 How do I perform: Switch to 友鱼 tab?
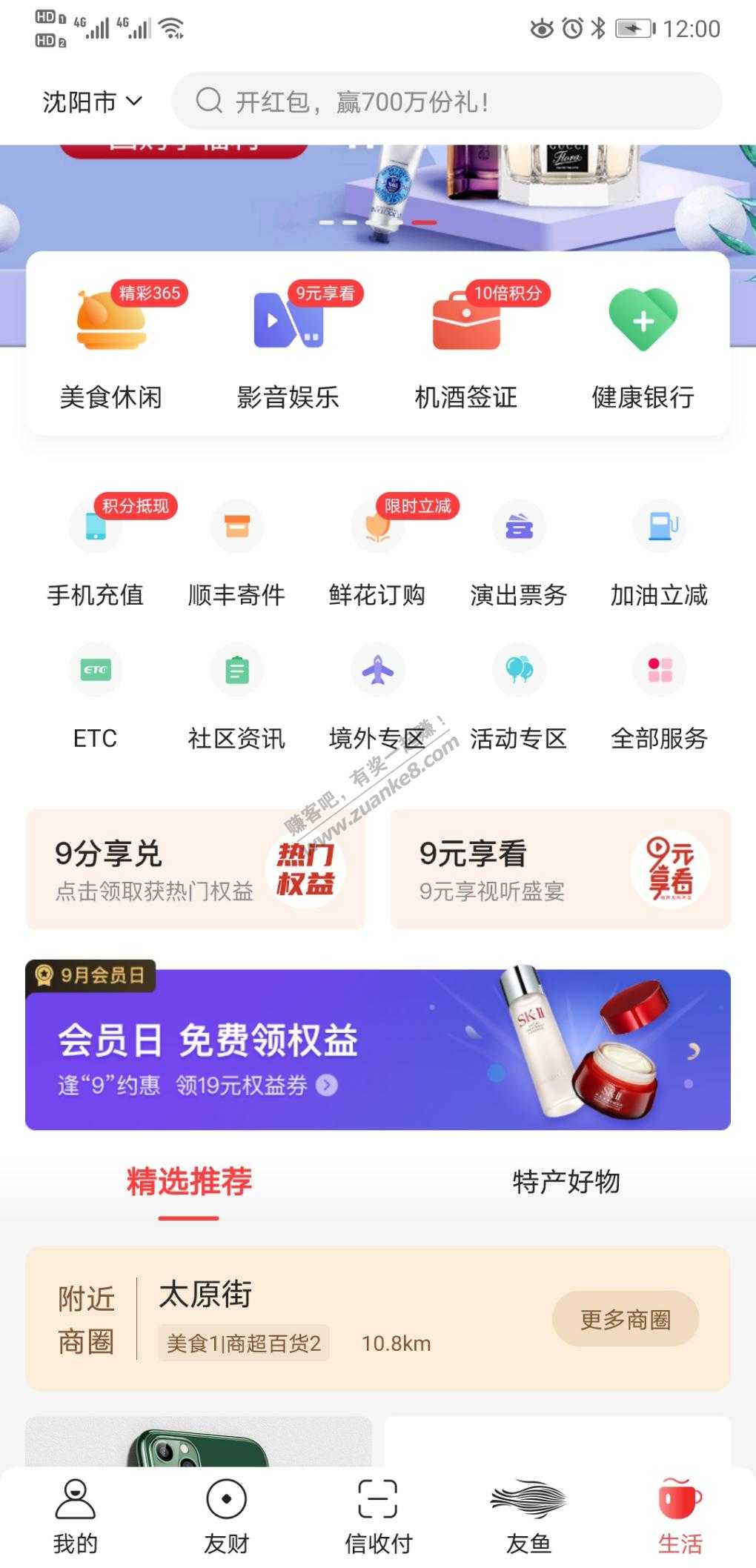click(528, 1516)
